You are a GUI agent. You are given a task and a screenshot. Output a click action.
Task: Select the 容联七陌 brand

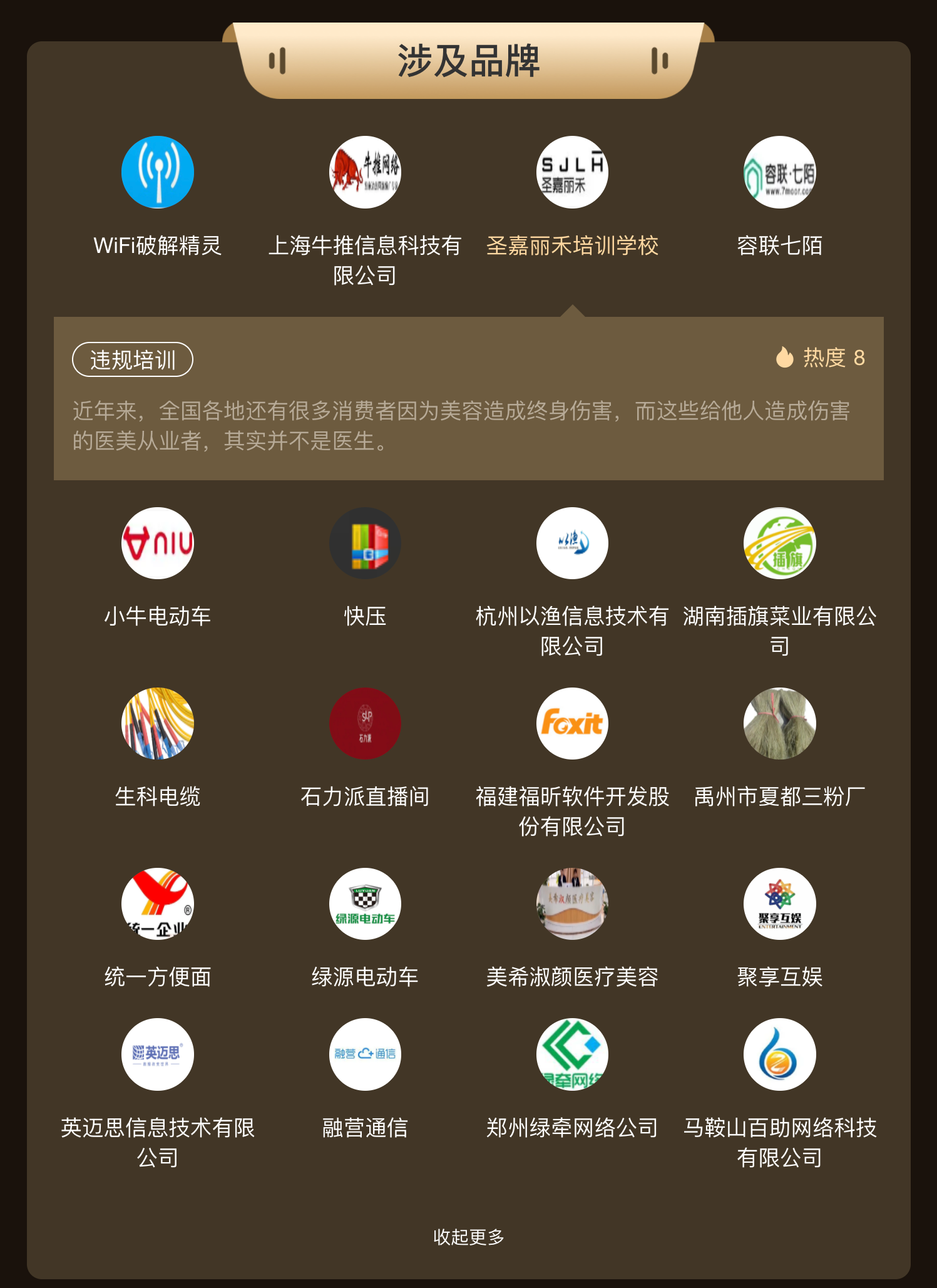pyautogui.click(x=779, y=173)
